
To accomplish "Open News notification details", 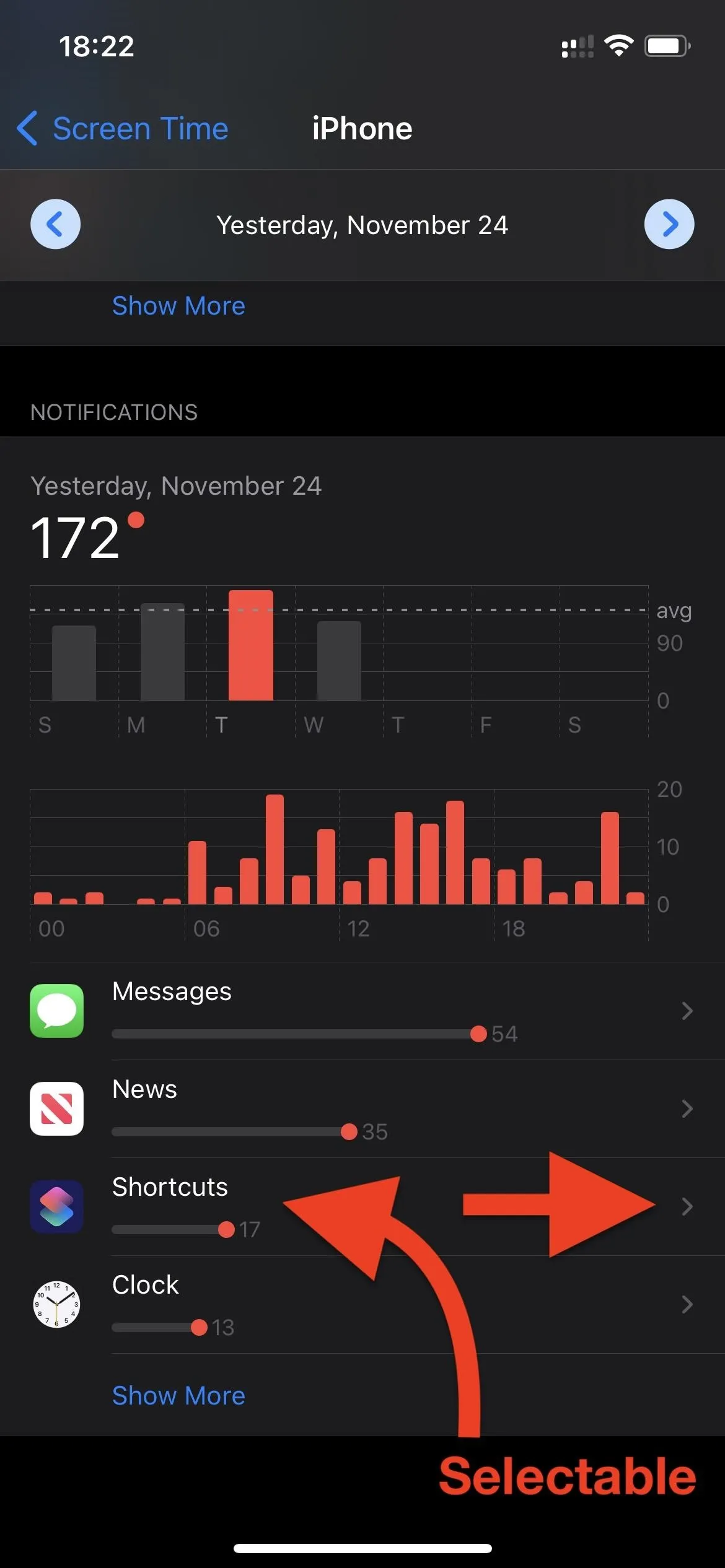I will [x=362, y=1108].
